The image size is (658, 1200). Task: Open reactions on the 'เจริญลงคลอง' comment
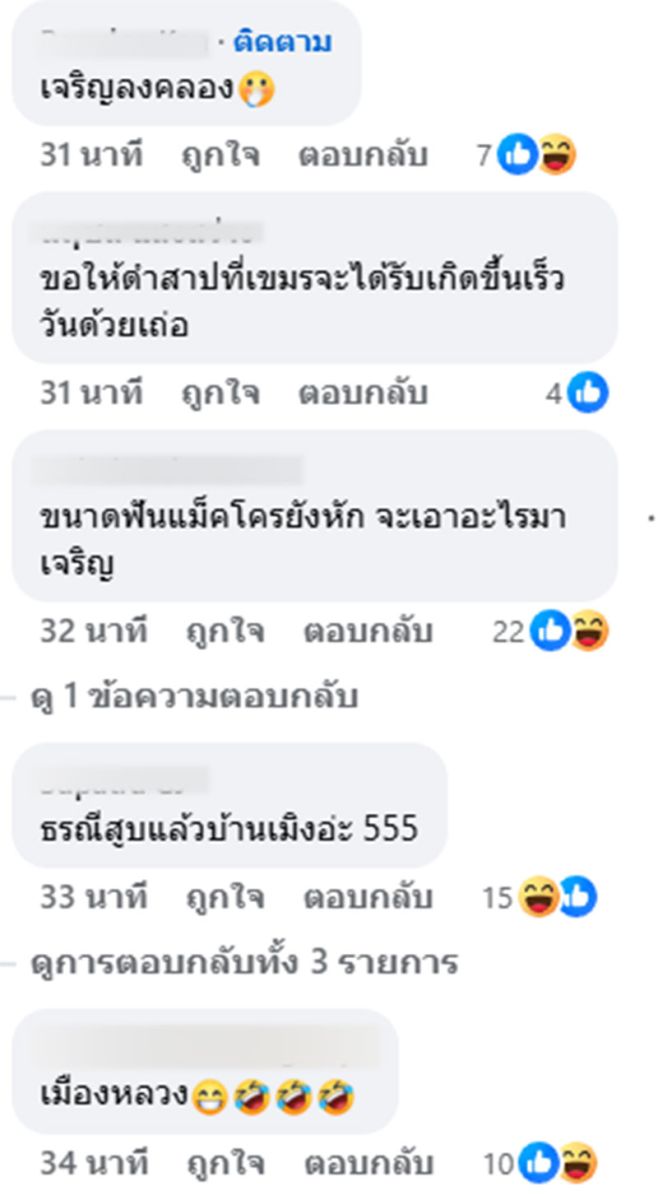(x=537, y=156)
